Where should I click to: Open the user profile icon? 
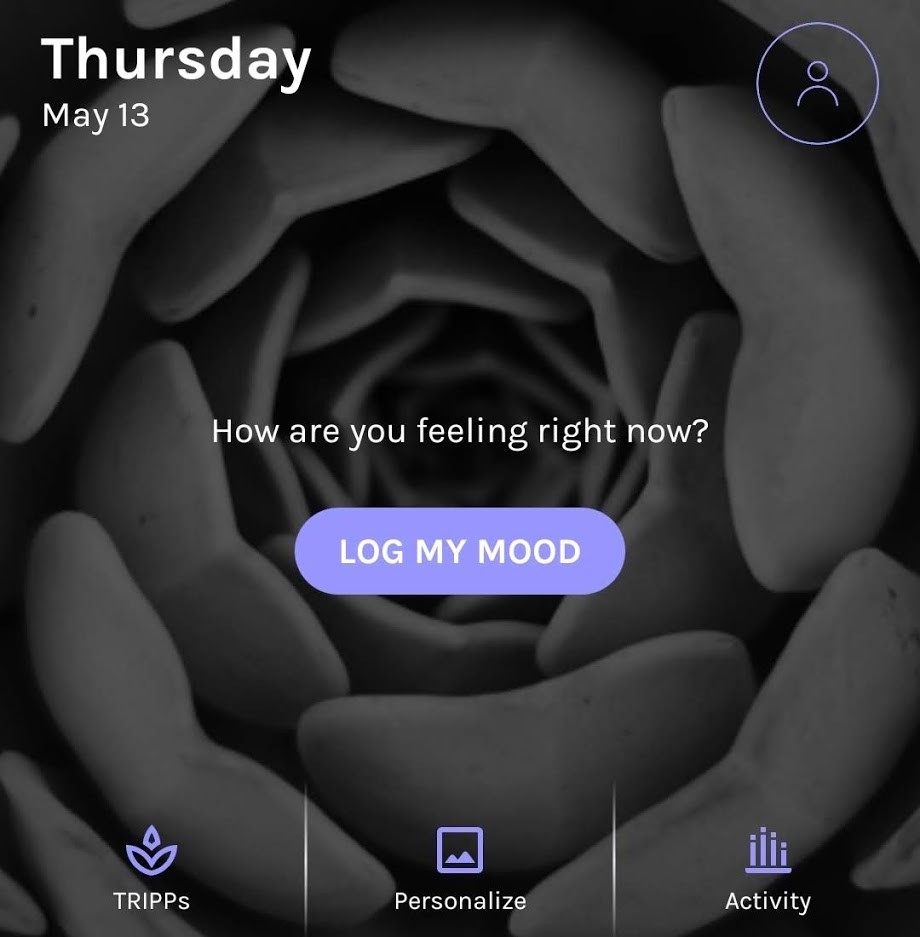[x=817, y=84]
